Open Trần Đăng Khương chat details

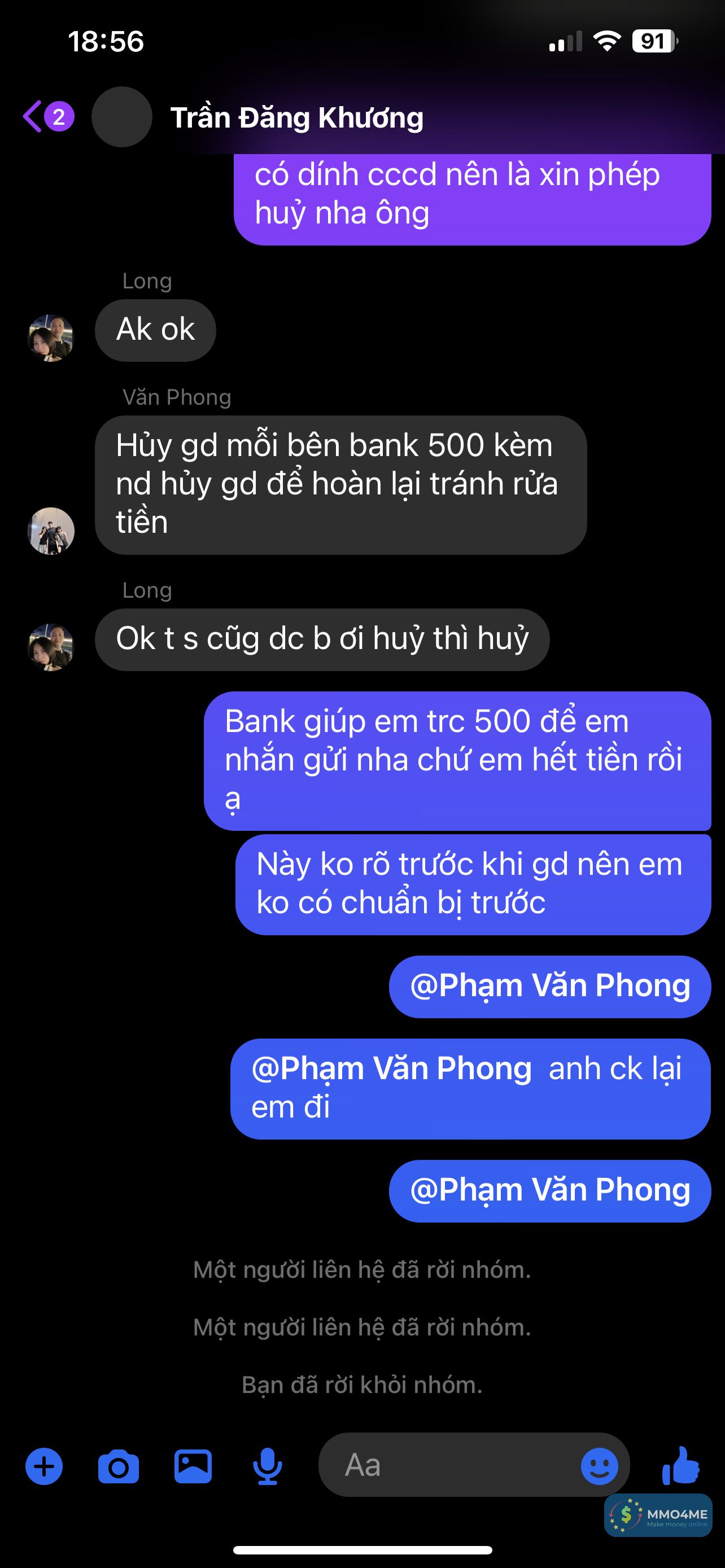point(296,117)
